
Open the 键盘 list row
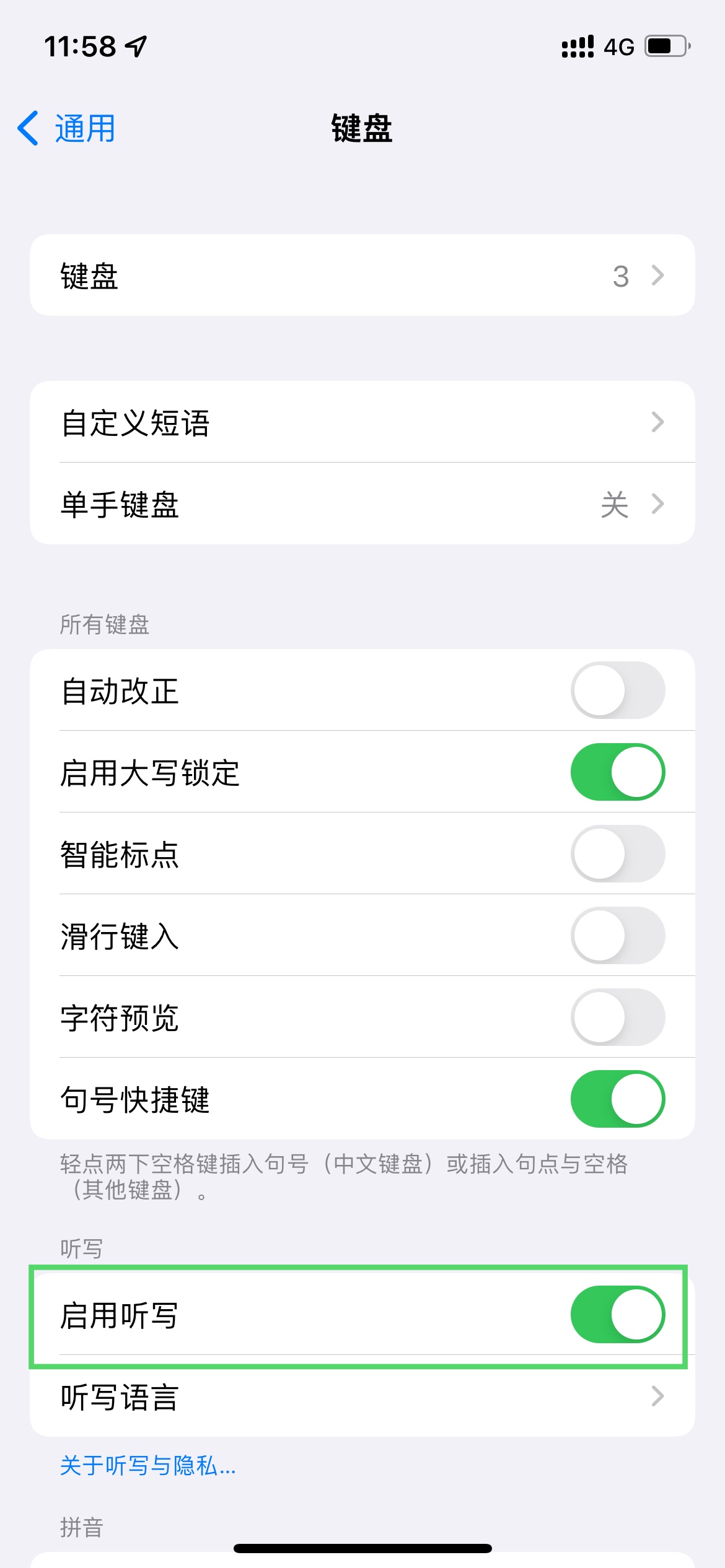click(362, 276)
